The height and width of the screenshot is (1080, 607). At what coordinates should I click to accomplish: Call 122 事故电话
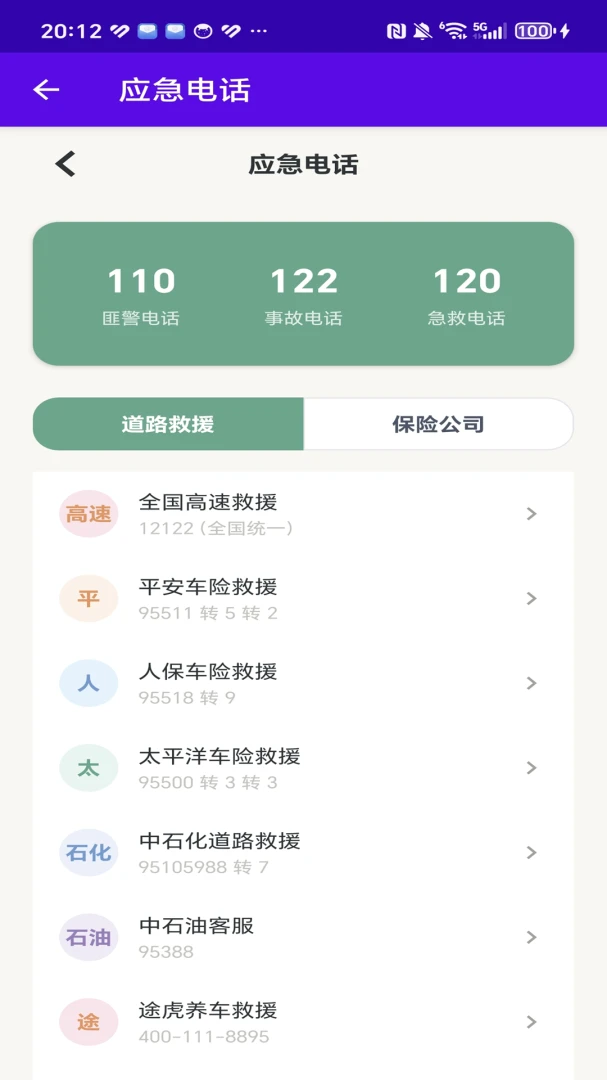[303, 295]
